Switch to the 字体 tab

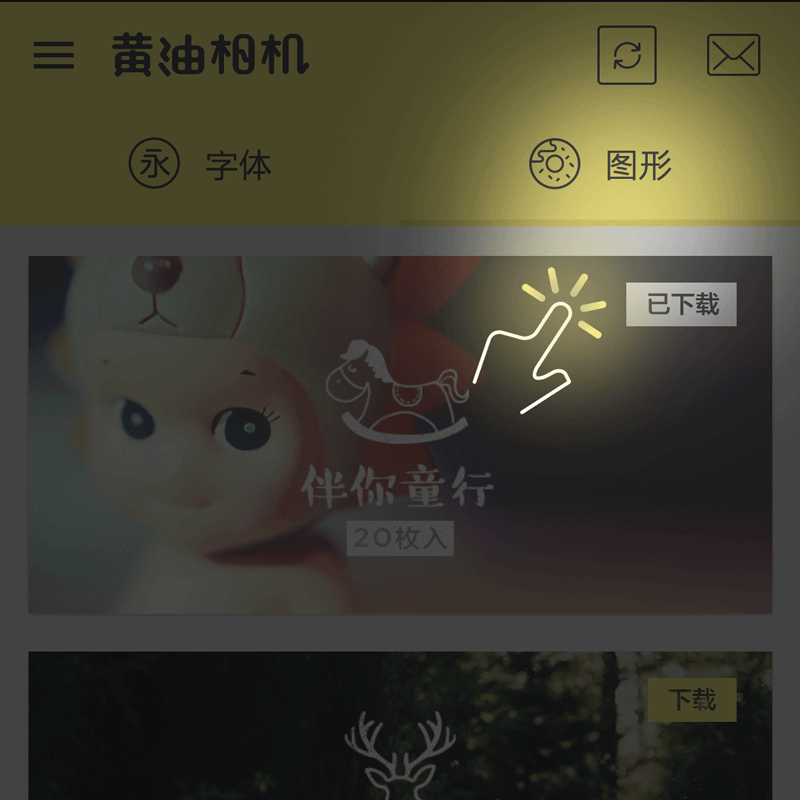click(201, 164)
